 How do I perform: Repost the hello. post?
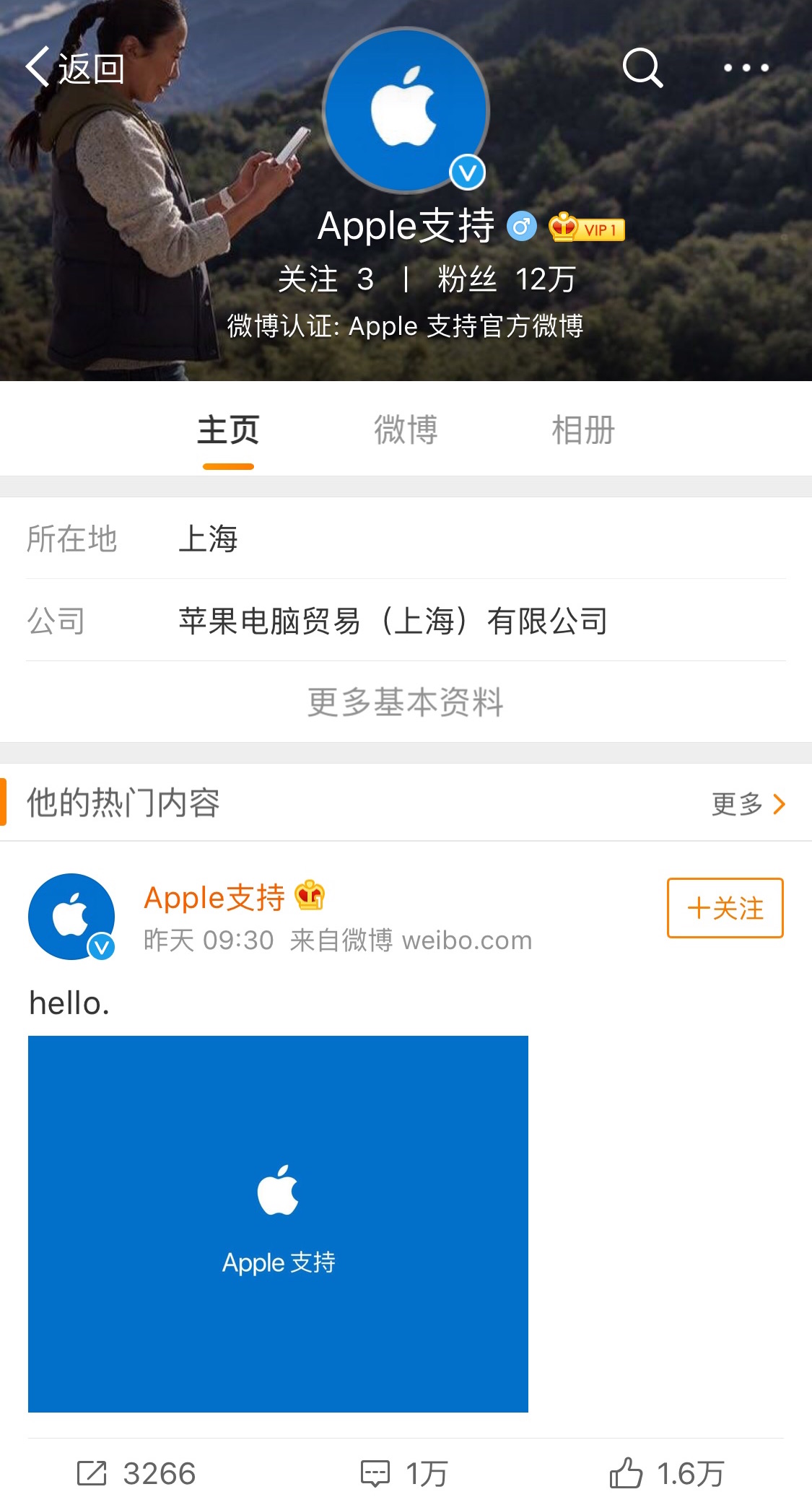tap(137, 1473)
